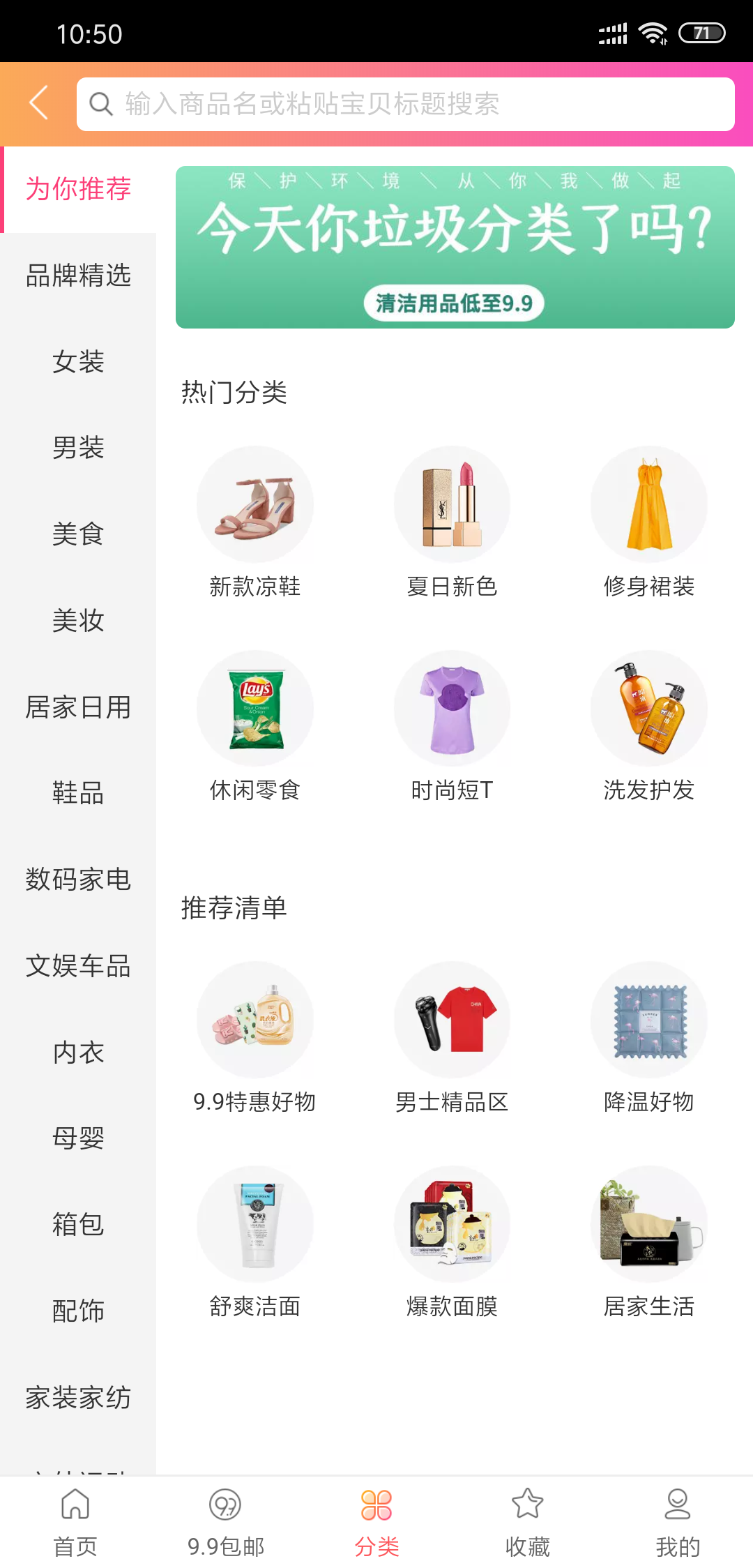Go back with the top-left arrow

[39, 103]
